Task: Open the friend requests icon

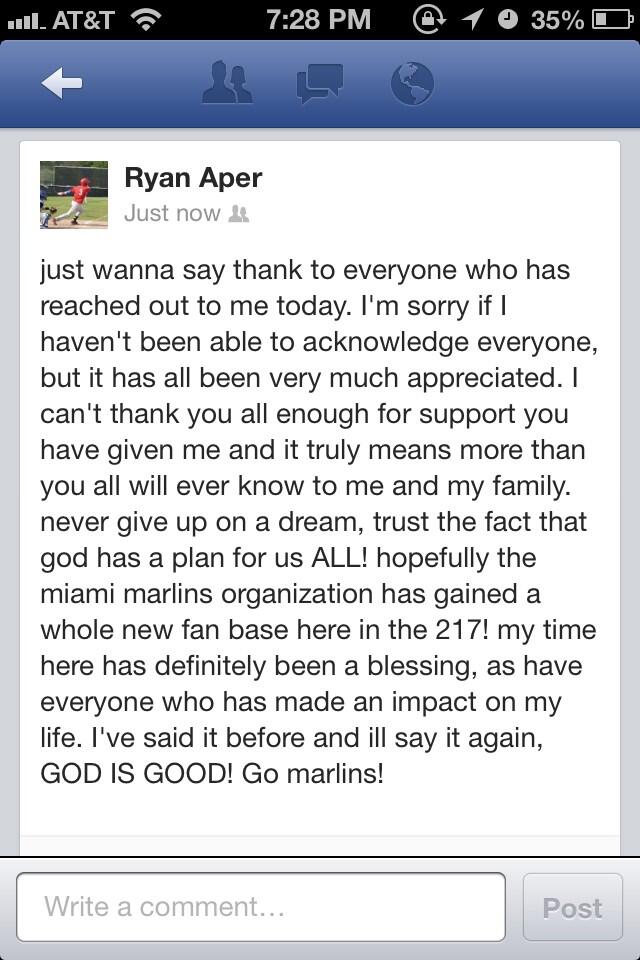Action: 227,83
